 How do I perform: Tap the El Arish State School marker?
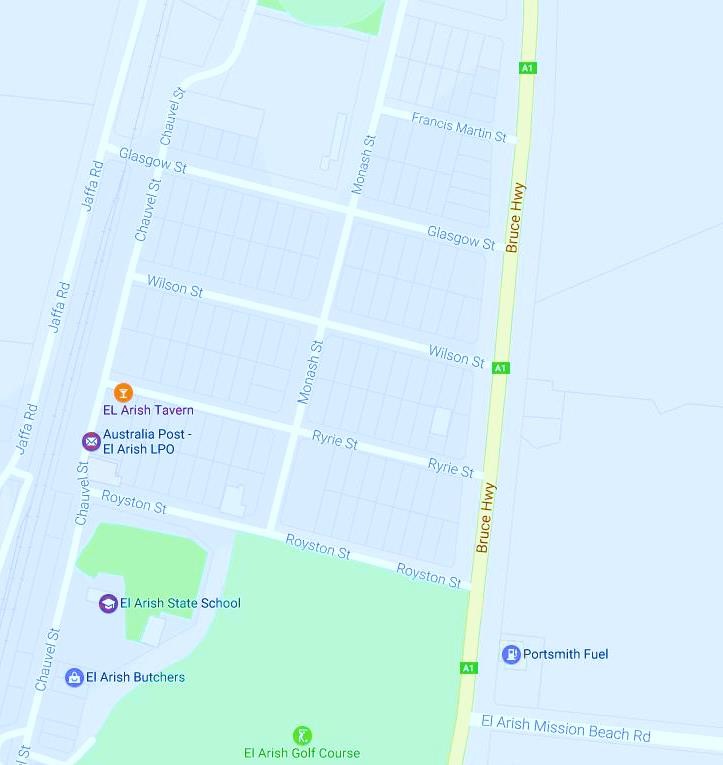(108, 603)
